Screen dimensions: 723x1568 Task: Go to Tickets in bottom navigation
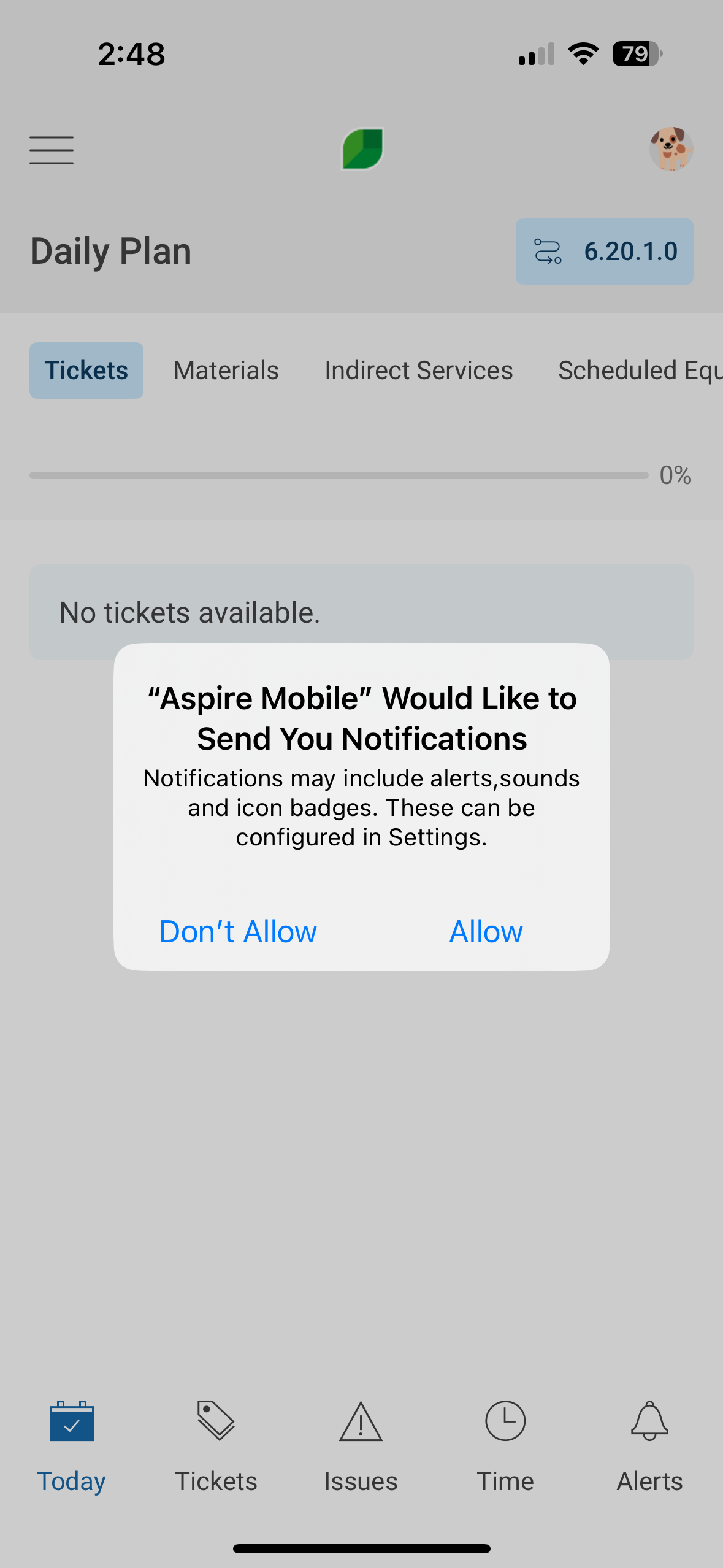[216, 1445]
